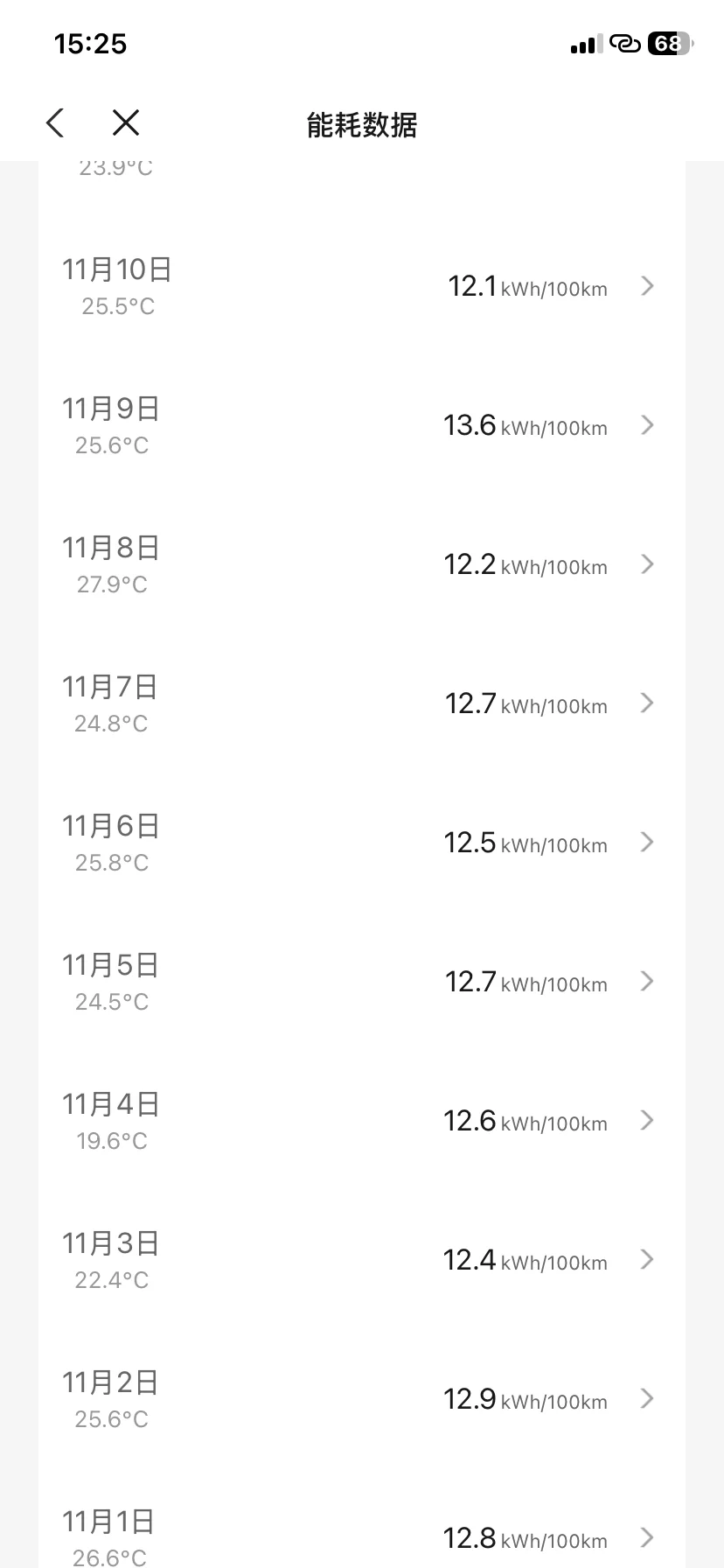View energy data for 11月4日

[361, 1122]
